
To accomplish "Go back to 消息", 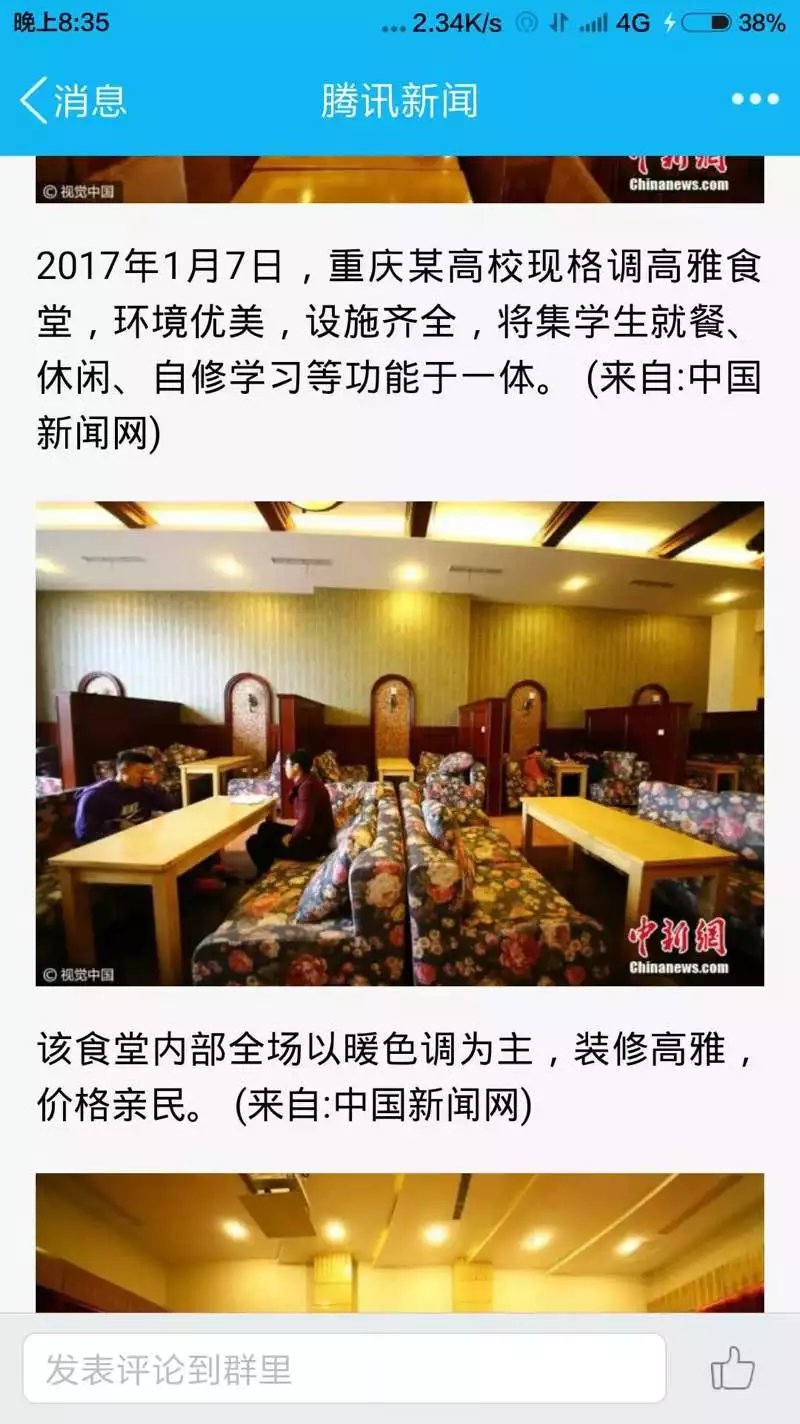I will pos(72,100).
